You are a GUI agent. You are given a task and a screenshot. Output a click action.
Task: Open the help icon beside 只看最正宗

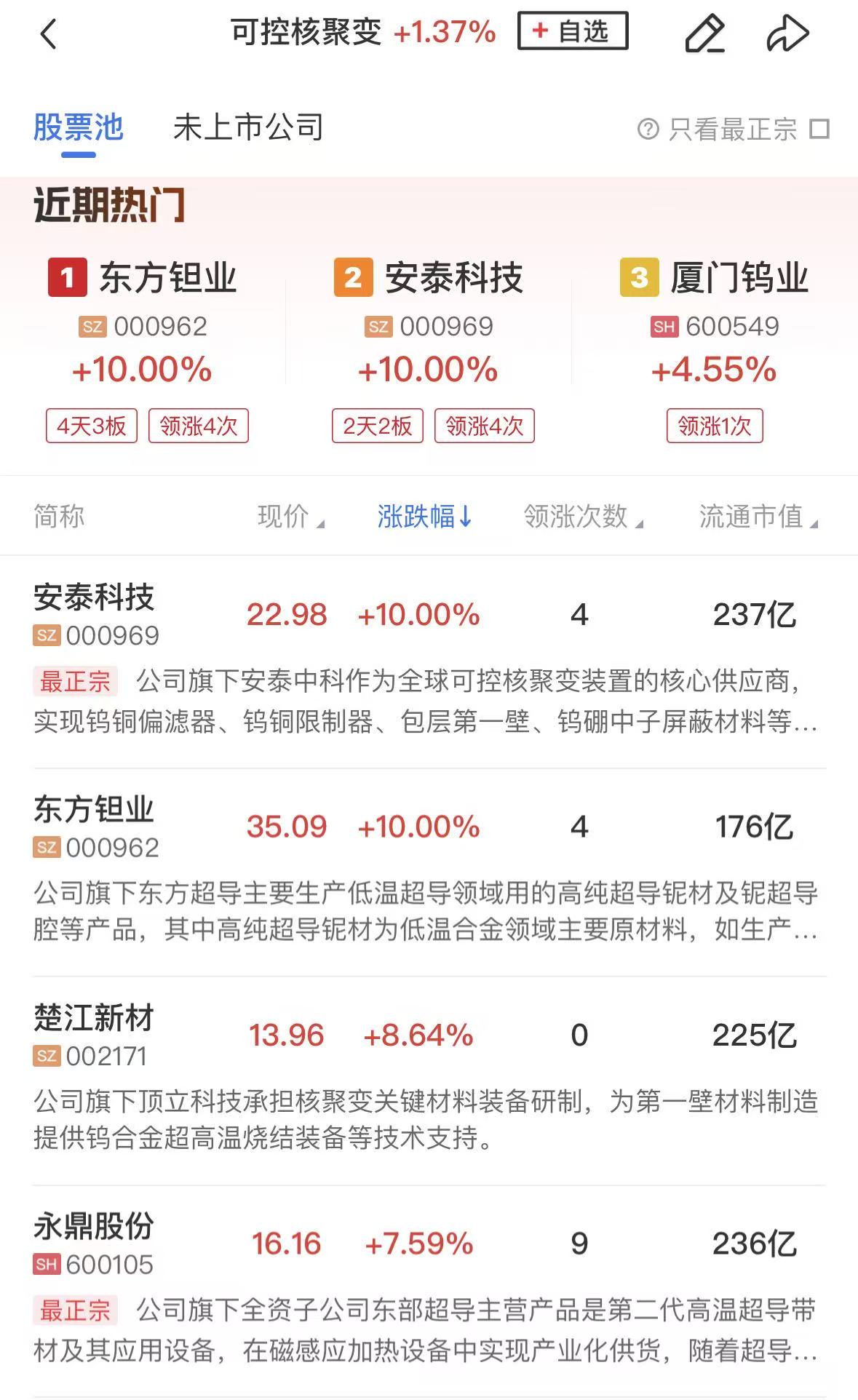tap(648, 130)
